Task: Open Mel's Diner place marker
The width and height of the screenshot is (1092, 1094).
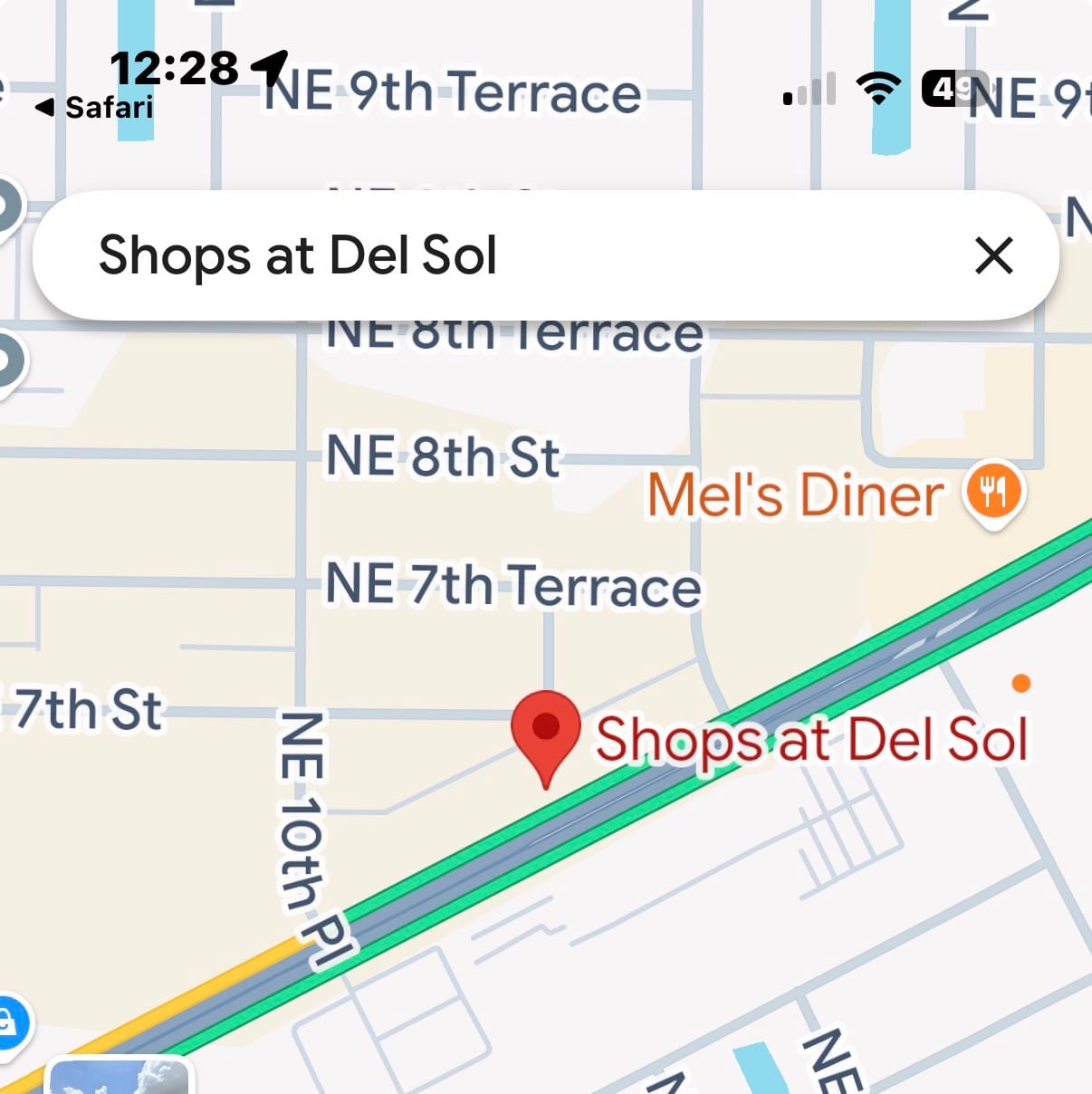Action: [x=993, y=492]
